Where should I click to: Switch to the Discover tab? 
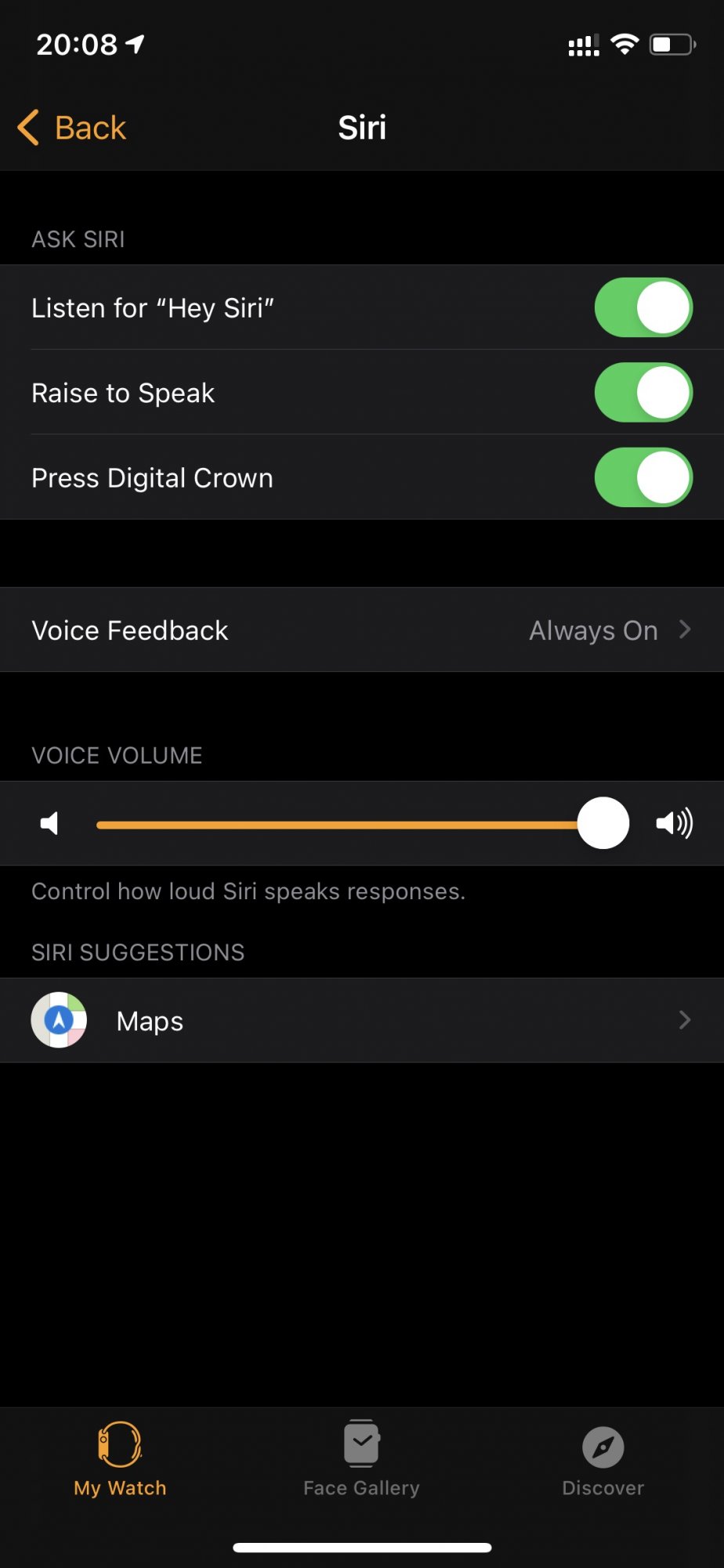(603, 1458)
